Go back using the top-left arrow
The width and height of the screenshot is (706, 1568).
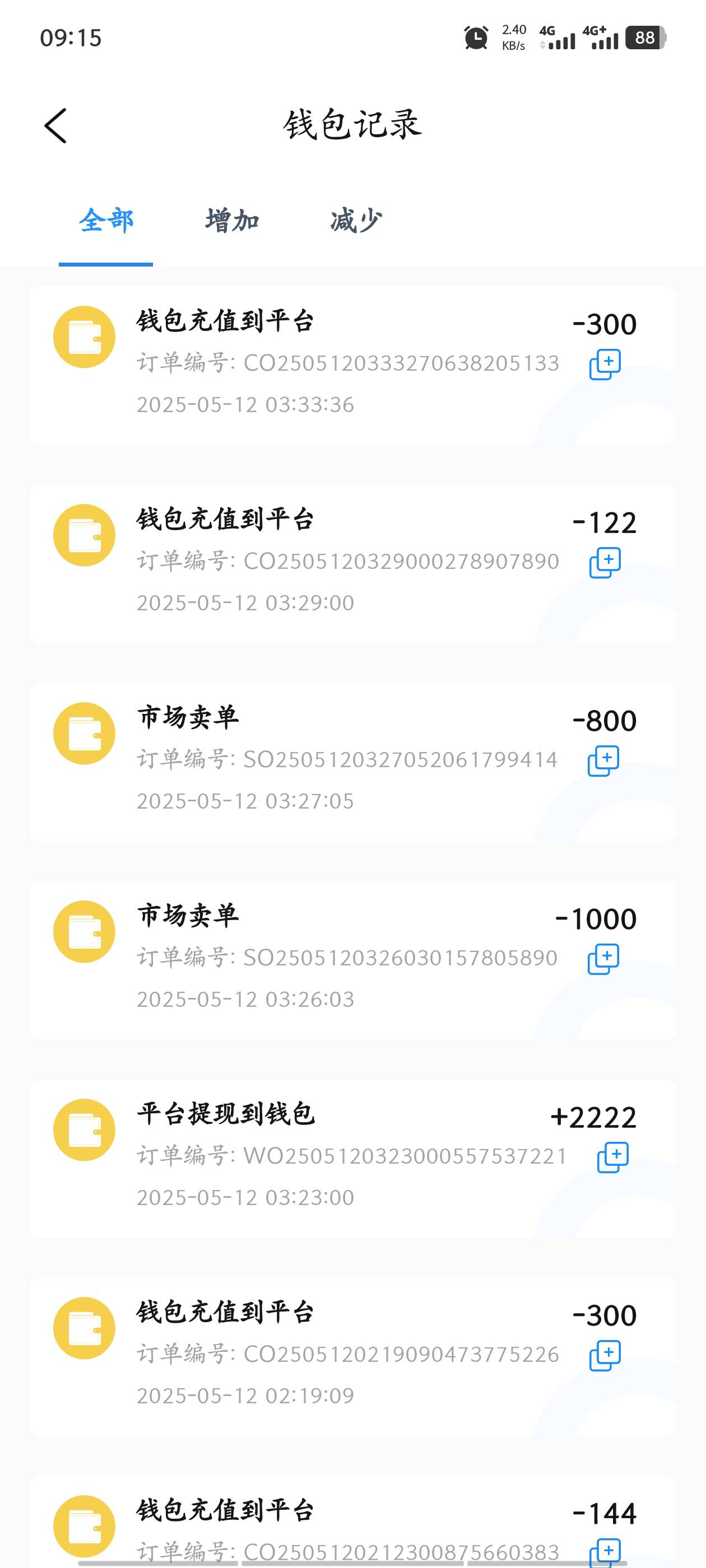[x=55, y=126]
